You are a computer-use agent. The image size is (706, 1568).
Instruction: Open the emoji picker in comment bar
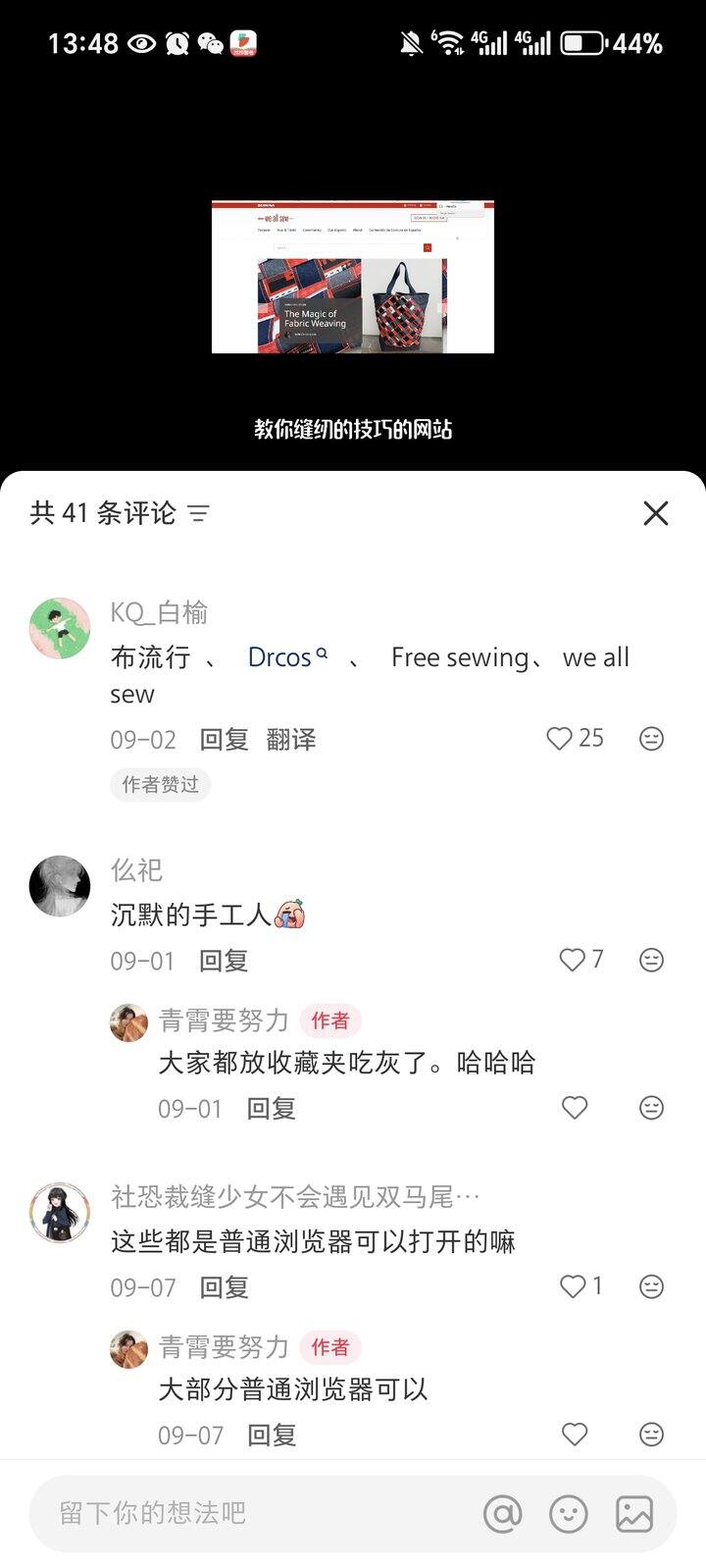569,1514
